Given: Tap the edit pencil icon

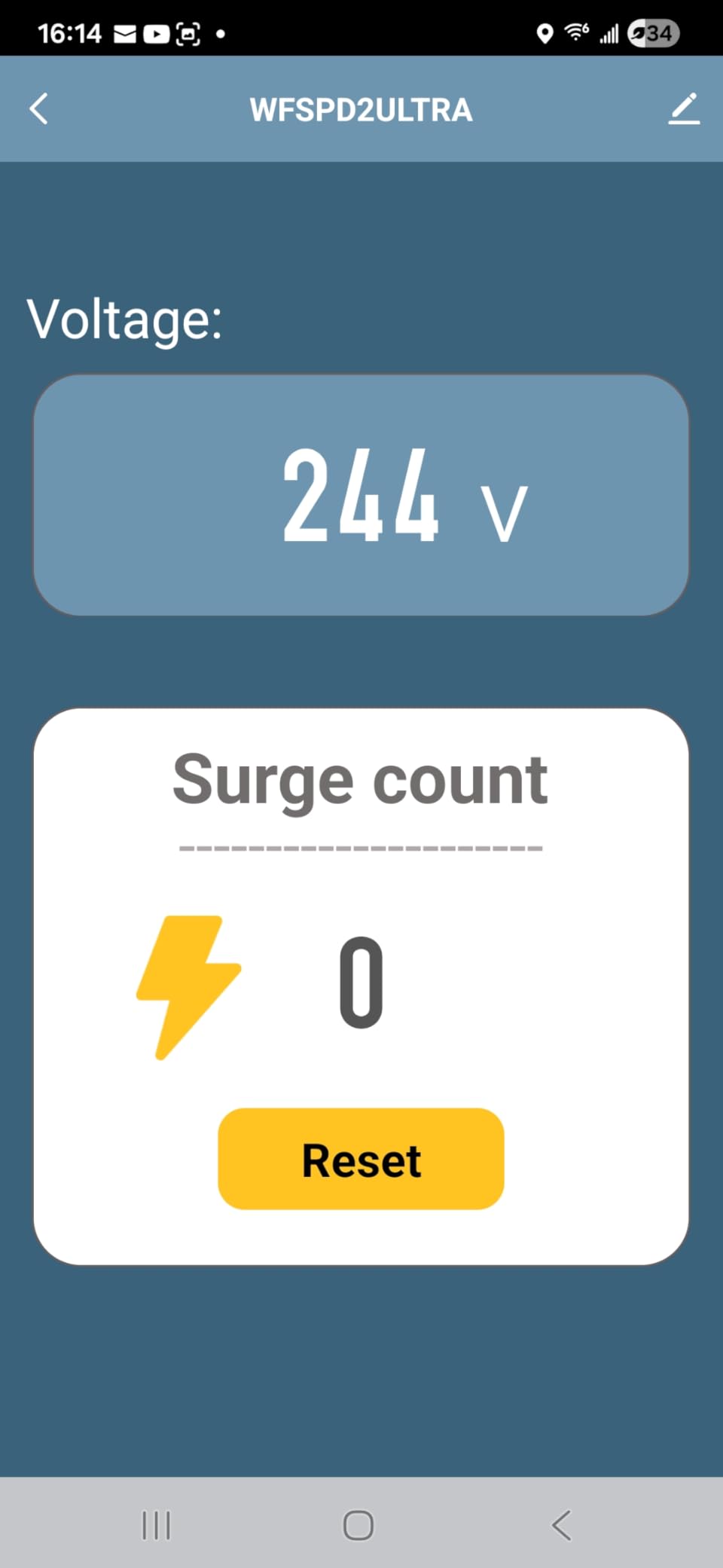Looking at the screenshot, I should (x=684, y=109).
